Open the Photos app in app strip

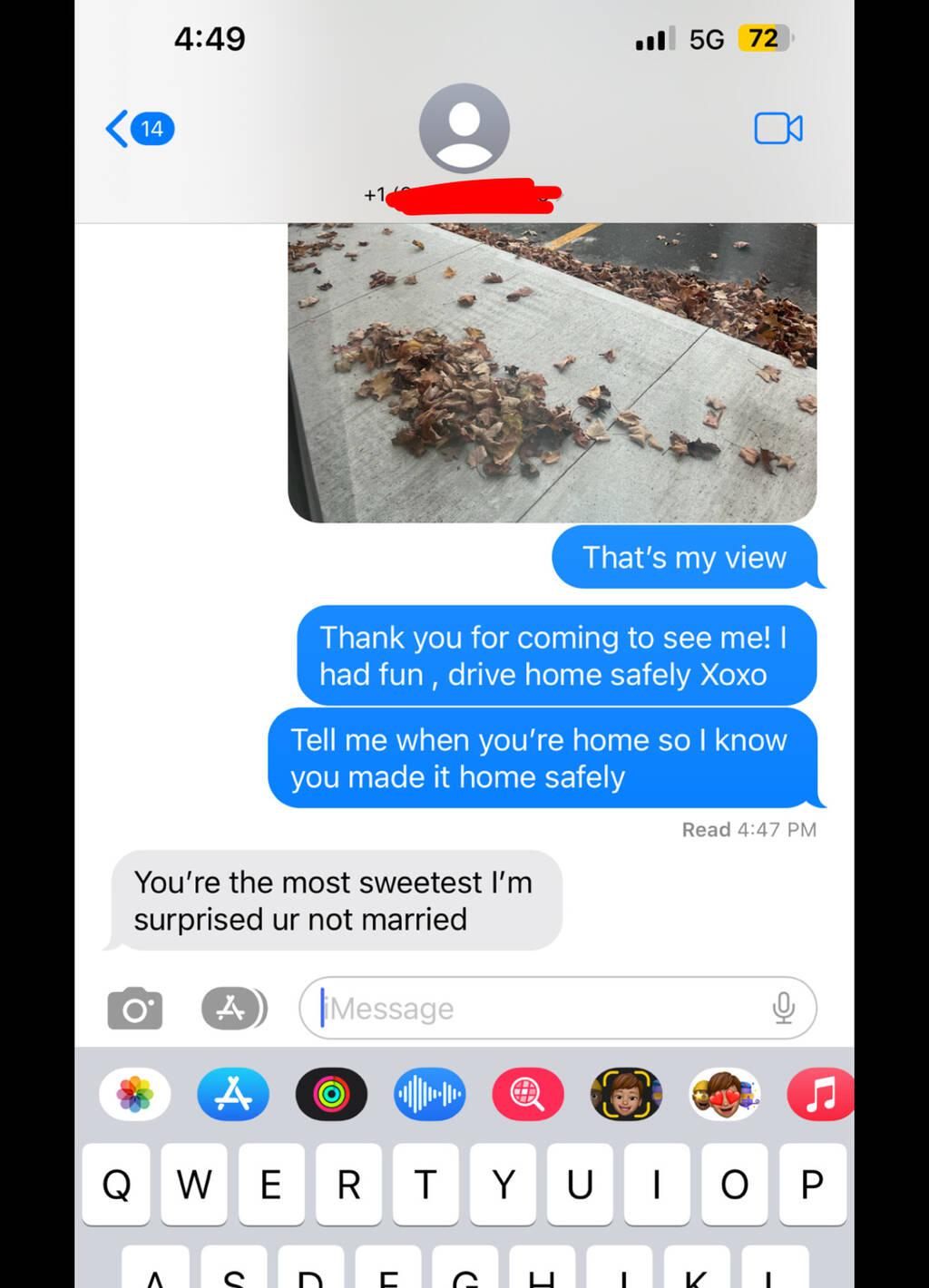134,1095
